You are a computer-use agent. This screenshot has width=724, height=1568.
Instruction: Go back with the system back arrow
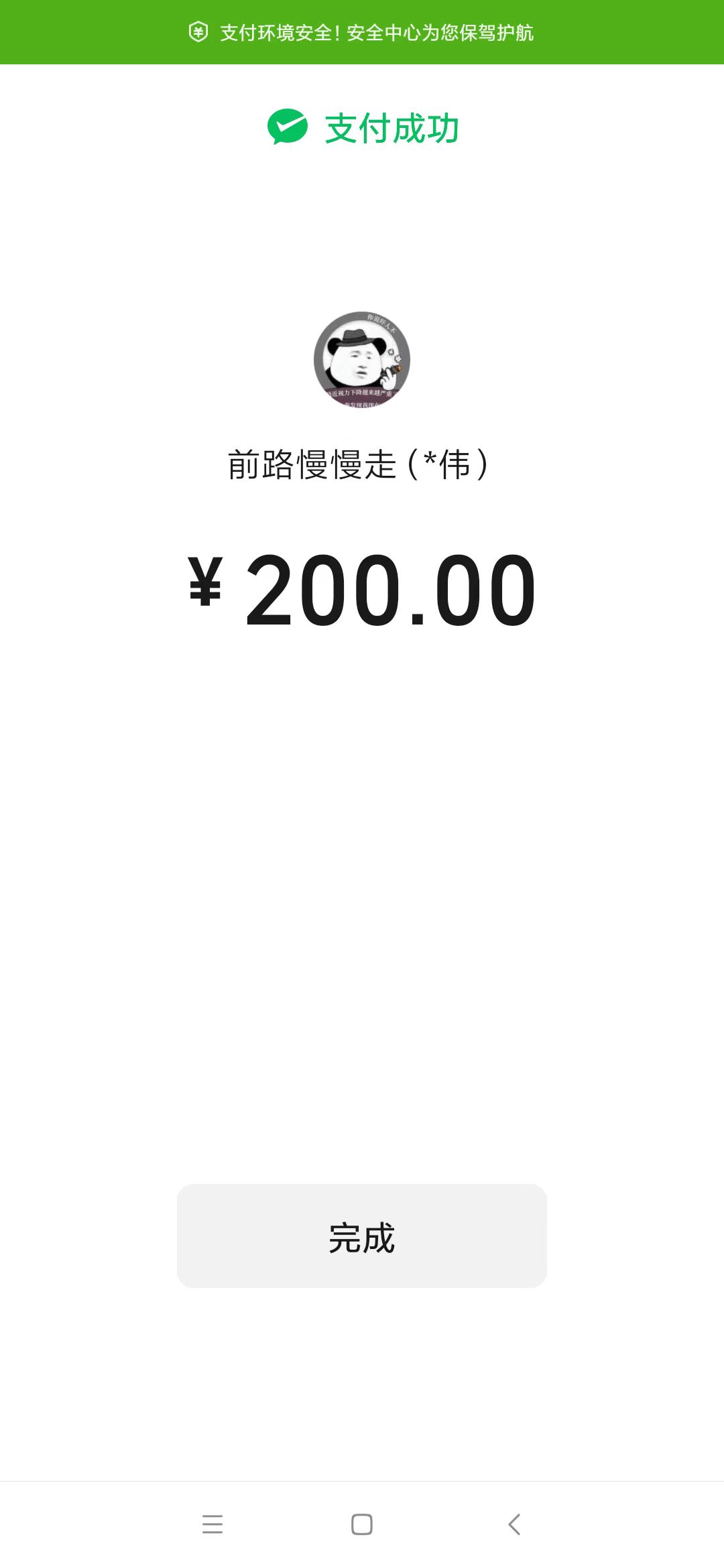click(x=514, y=1524)
